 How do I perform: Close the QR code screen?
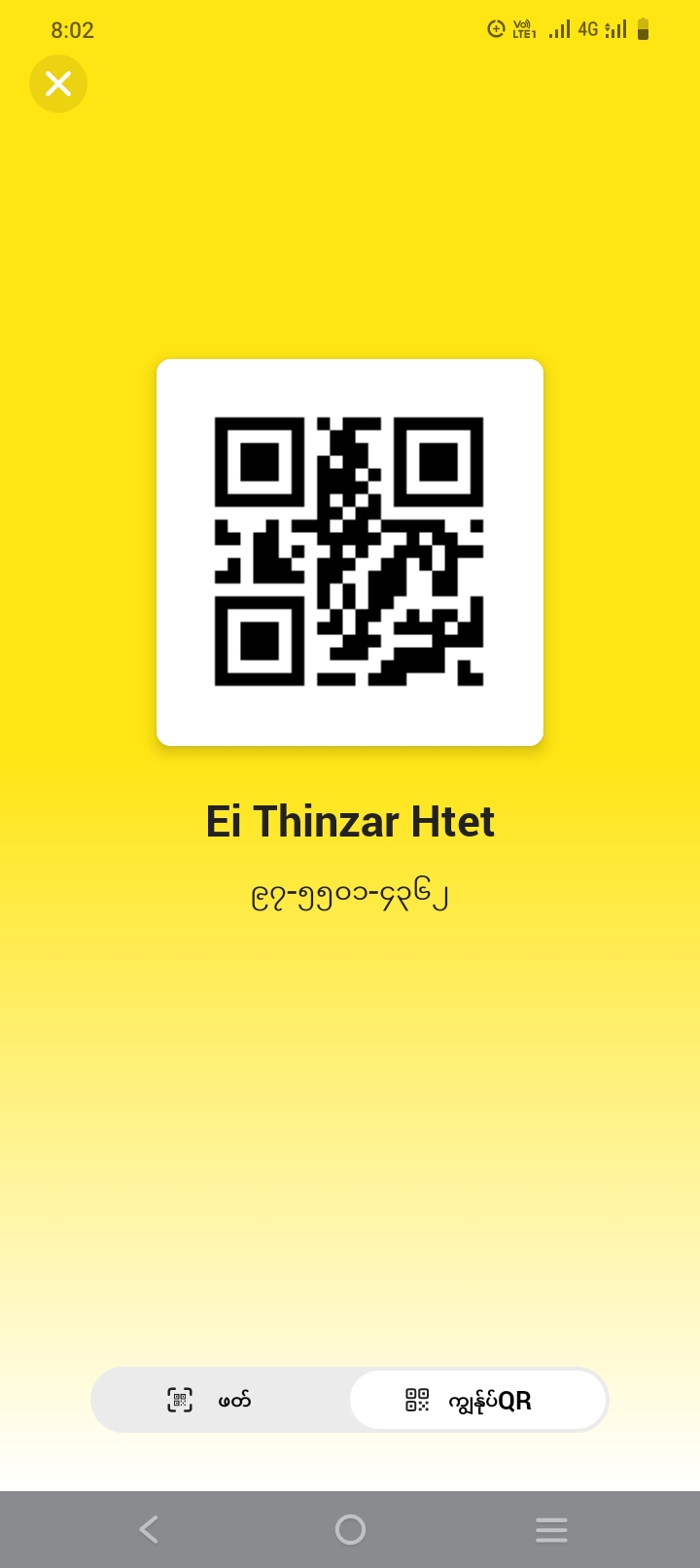pos(58,84)
